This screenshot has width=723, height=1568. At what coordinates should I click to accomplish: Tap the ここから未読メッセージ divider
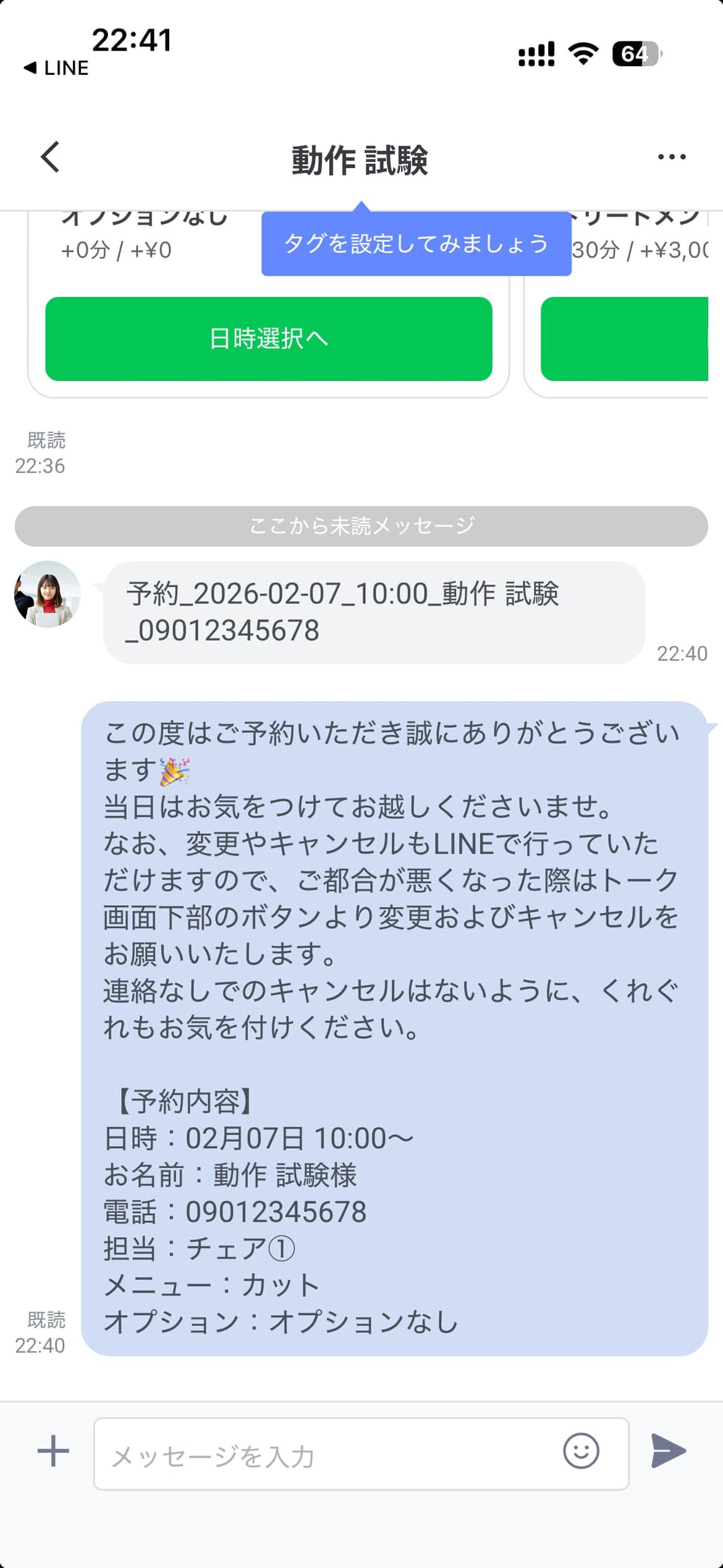click(361, 526)
